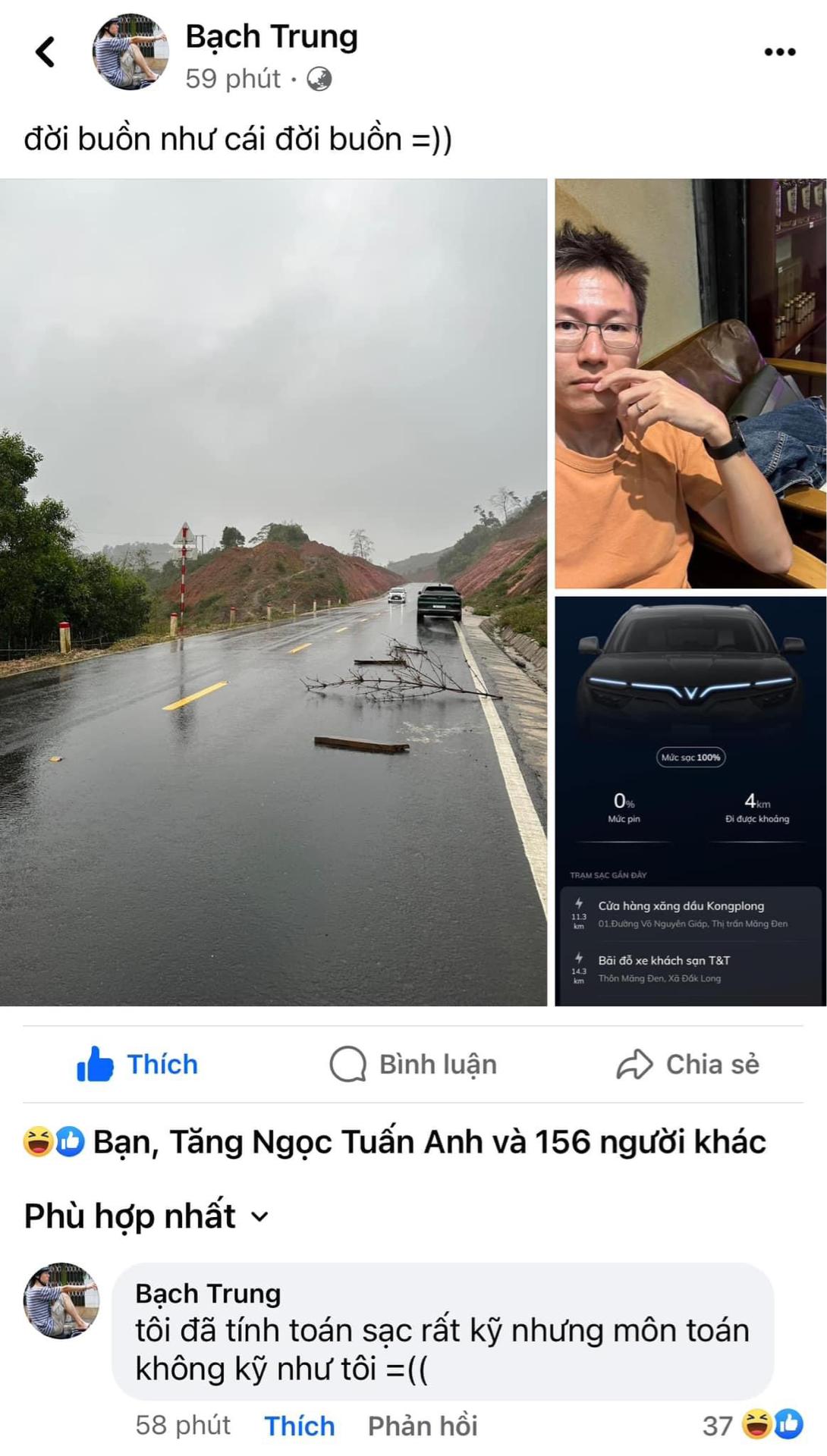Open the commenter's avatar next to comment
Viewport: 827px width, 1456px height.
[61, 1300]
